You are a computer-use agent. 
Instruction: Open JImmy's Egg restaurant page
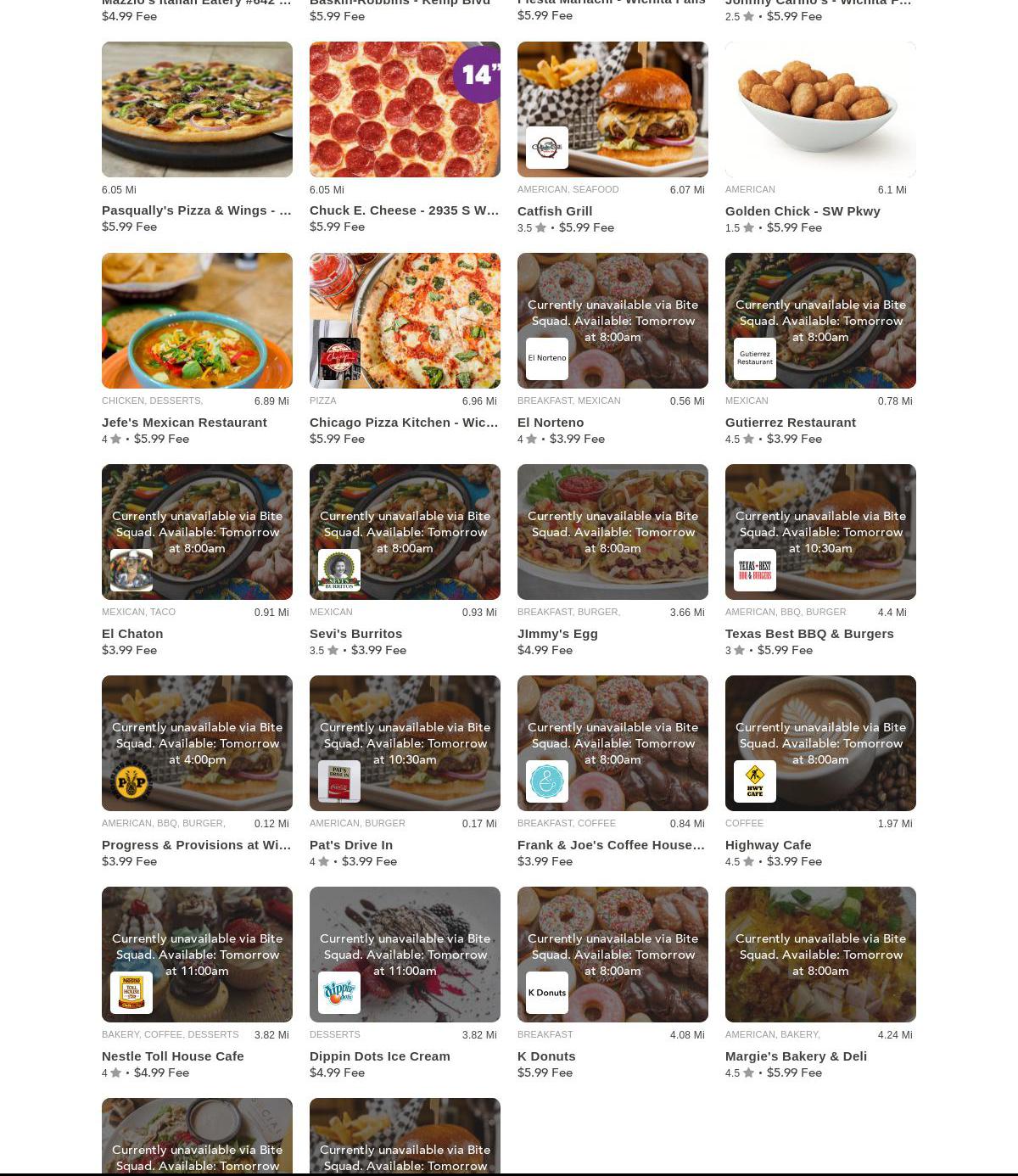point(612,532)
